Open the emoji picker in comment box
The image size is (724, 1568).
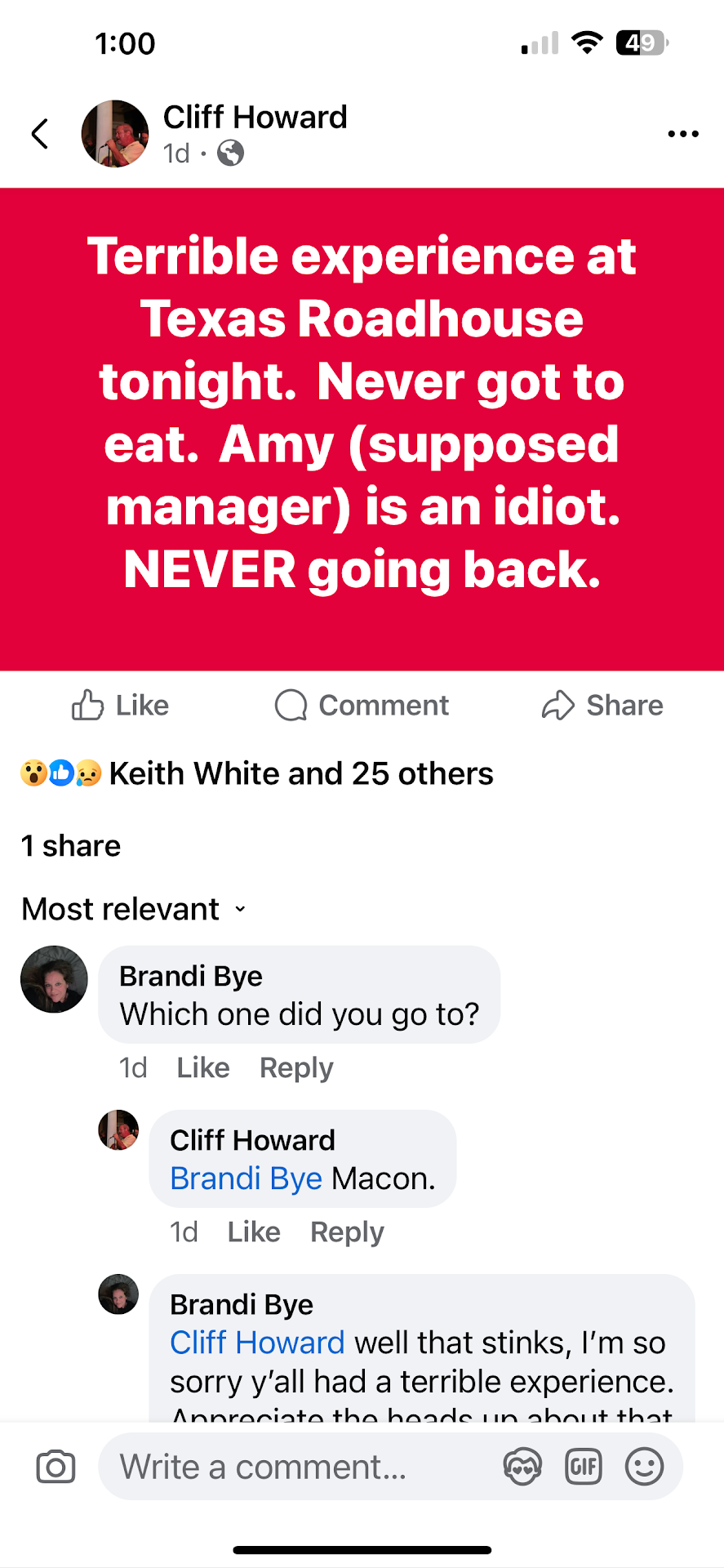[x=644, y=1467]
